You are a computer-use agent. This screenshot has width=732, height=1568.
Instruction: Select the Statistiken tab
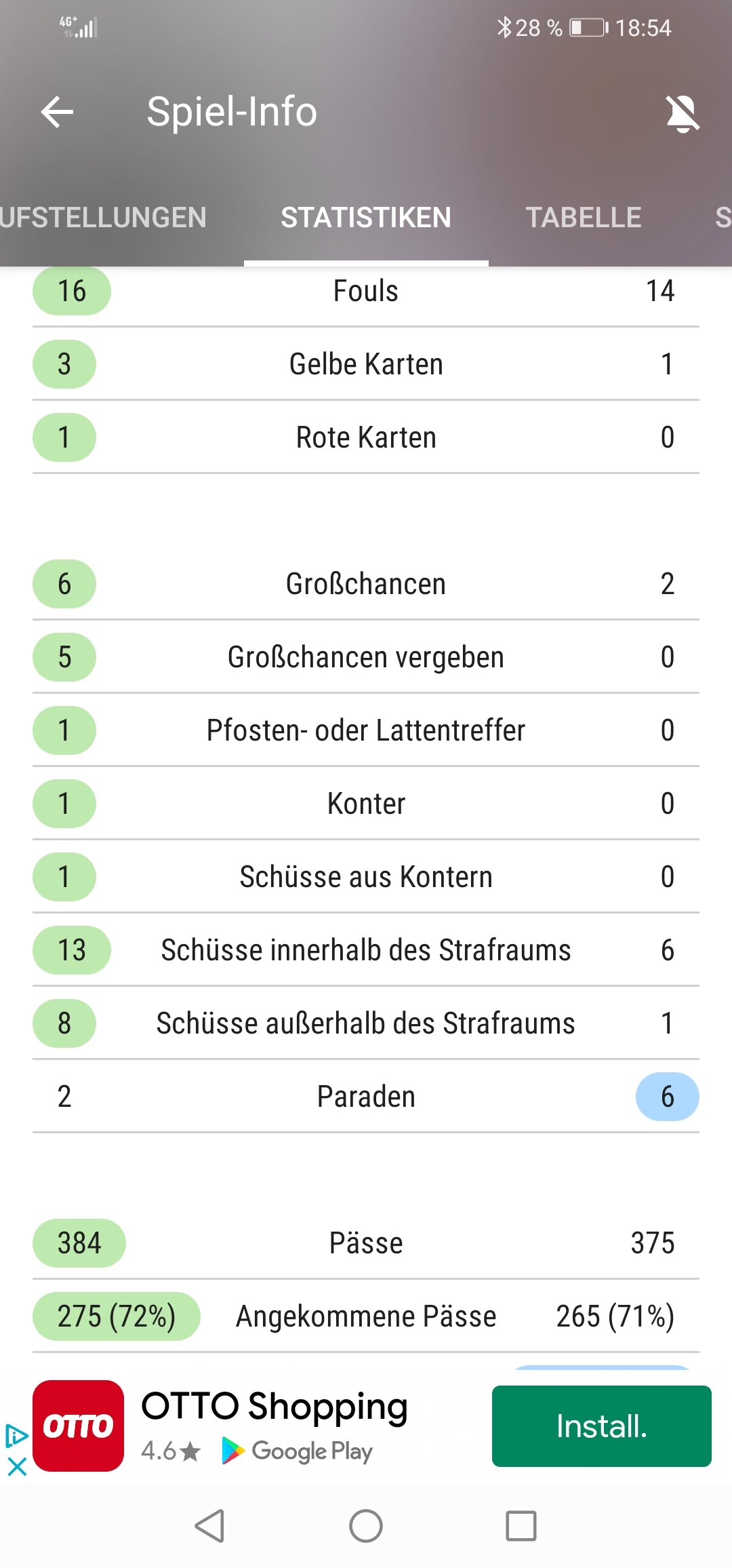pos(366,218)
